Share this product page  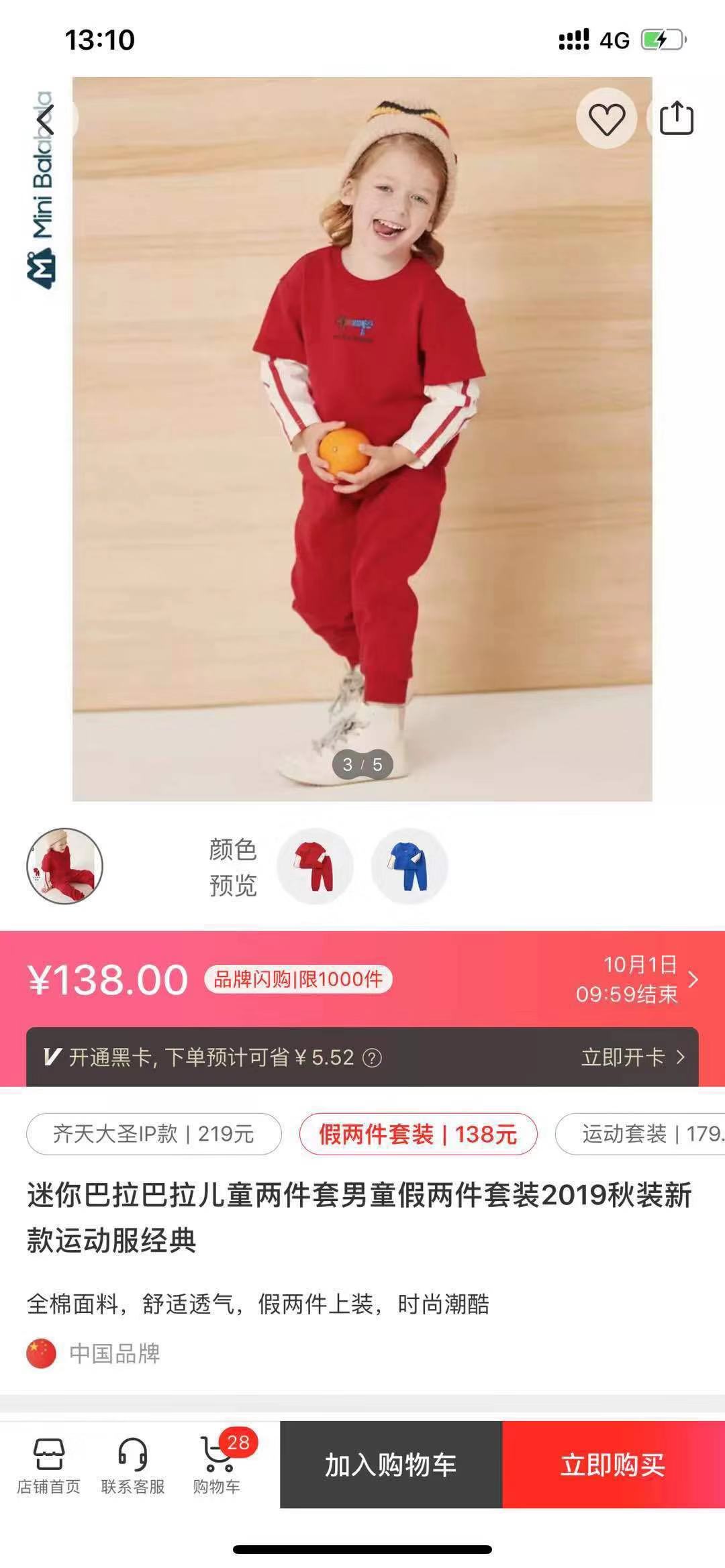676,119
